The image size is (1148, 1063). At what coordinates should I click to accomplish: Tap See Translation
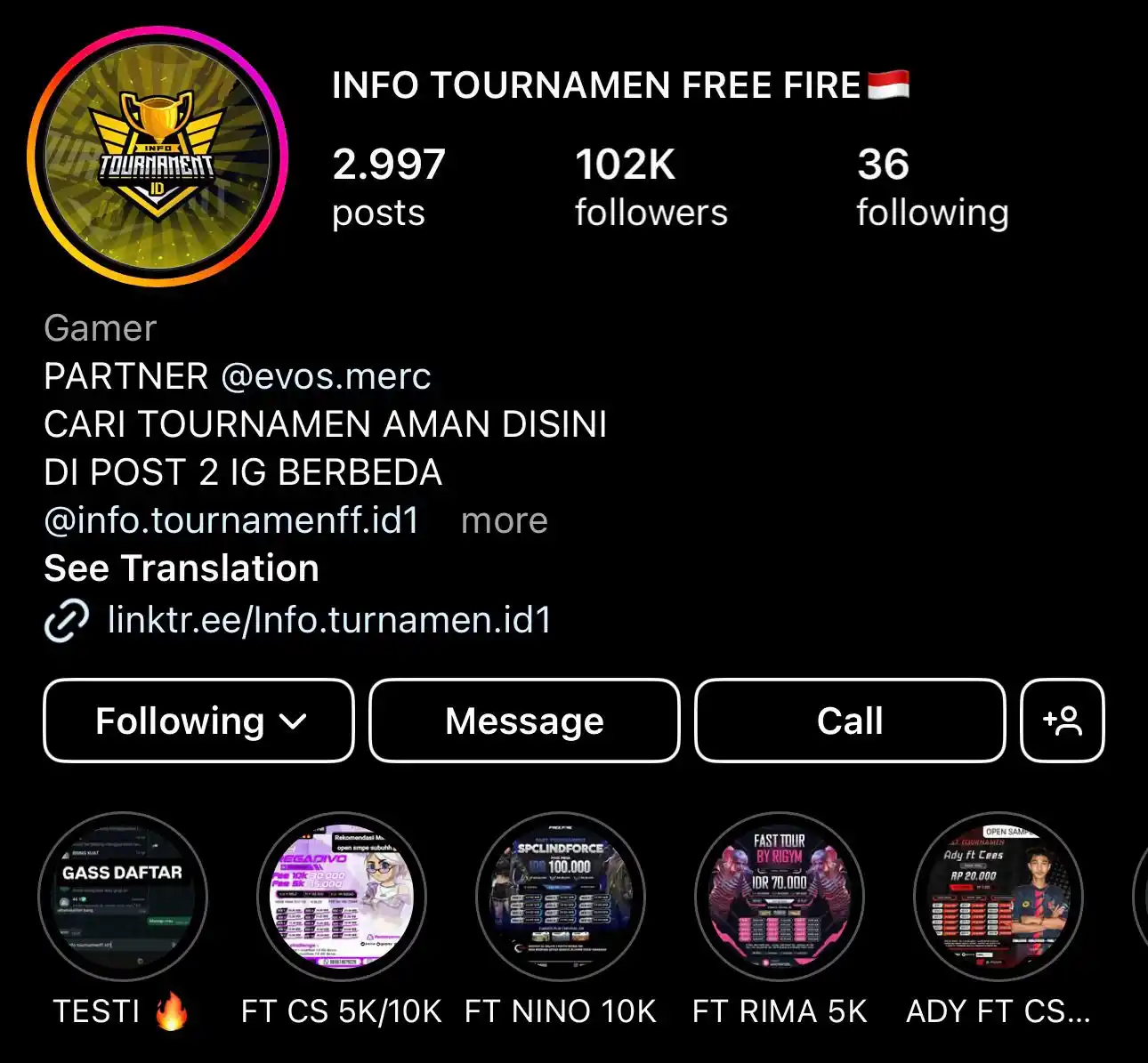coord(182,568)
